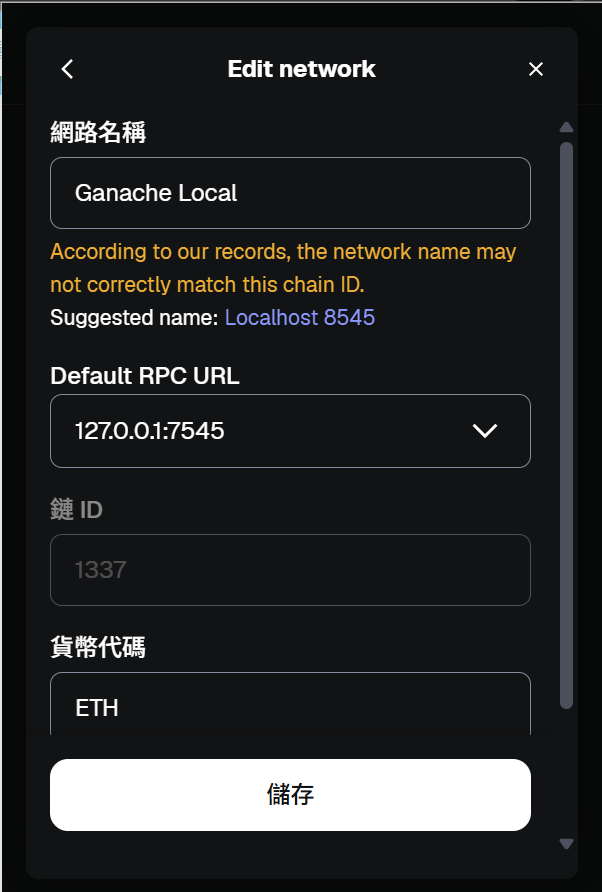Image resolution: width=602 pixels, height=892 pixels.
Task: Edit the currency symbol field ETH
Action: tap(290, 707)
